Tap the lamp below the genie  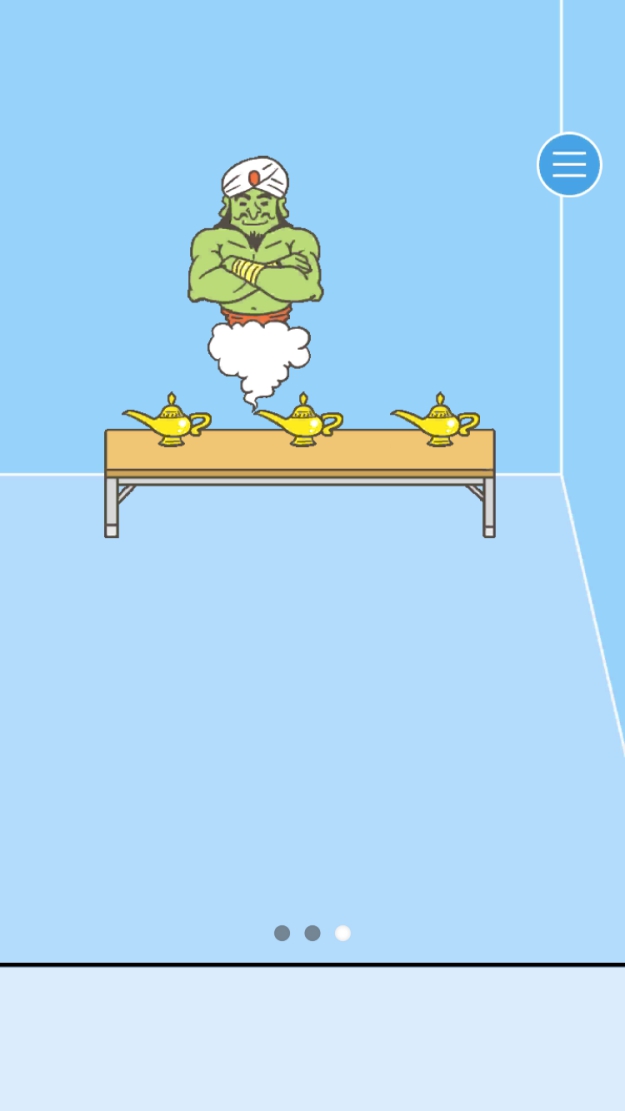[300, 424]
